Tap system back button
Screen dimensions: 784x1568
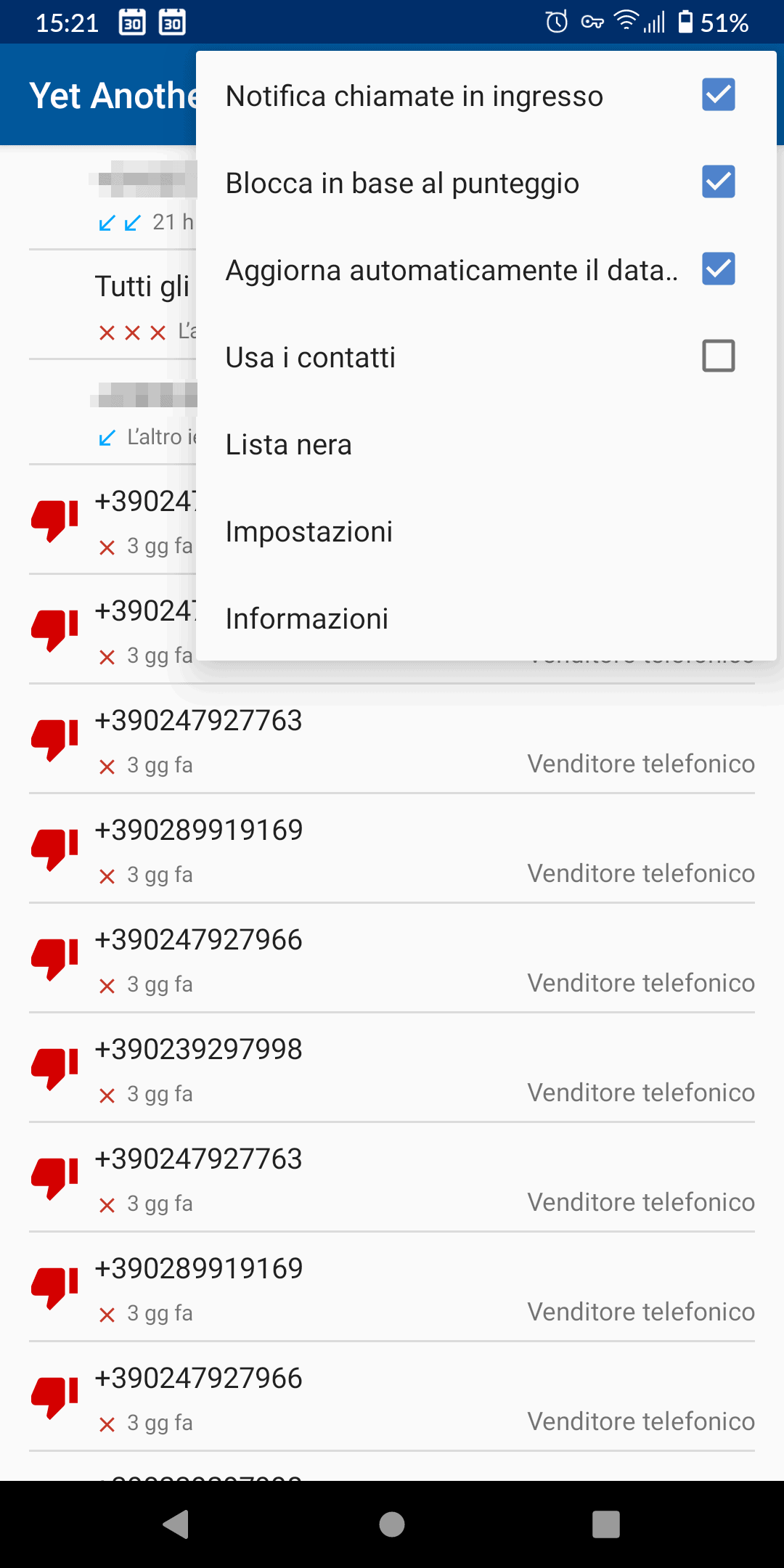coord(176,1524)
